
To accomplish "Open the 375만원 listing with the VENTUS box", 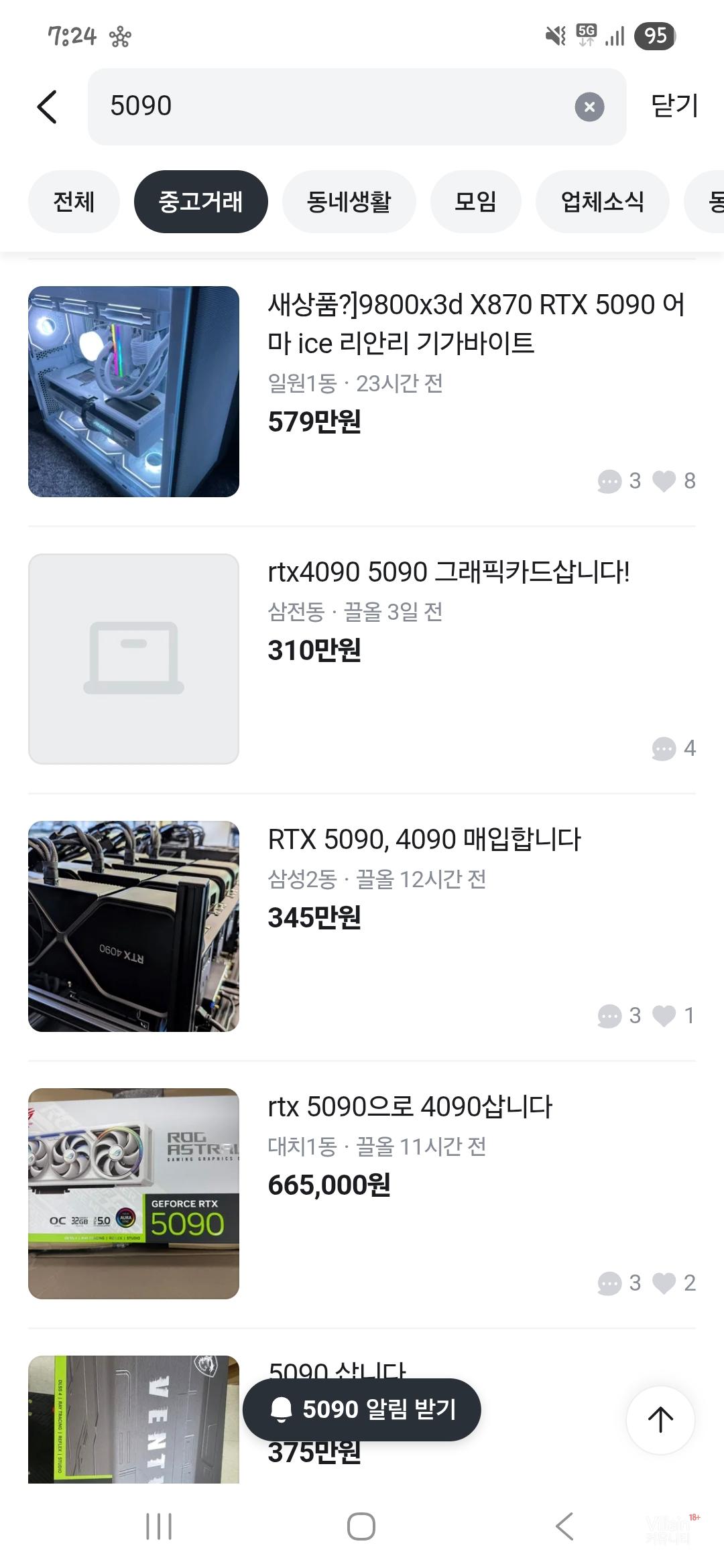I will [133, 1421].
